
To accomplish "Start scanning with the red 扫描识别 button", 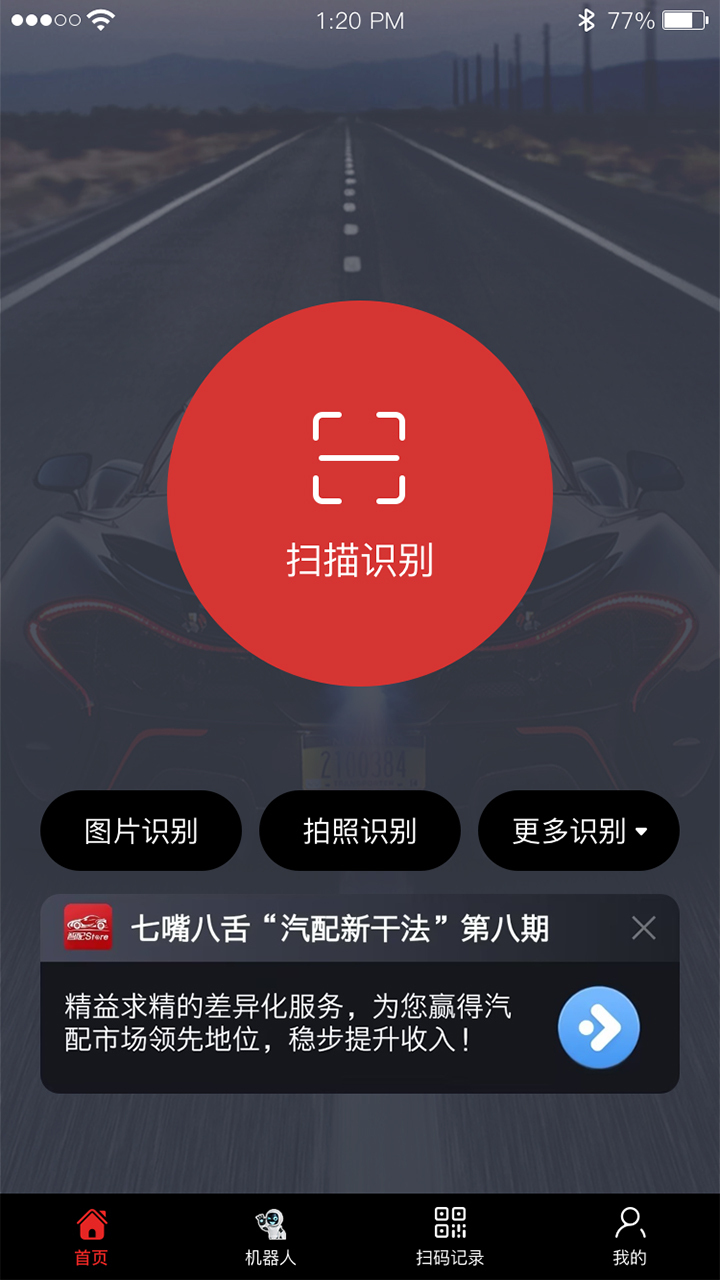I will (360, 493).
